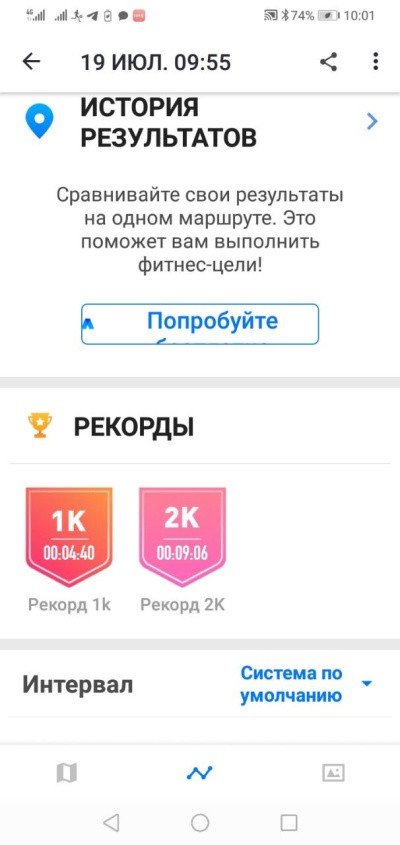
Task: Open the three-dot overflow menu
Action: (x=376, y=61)
